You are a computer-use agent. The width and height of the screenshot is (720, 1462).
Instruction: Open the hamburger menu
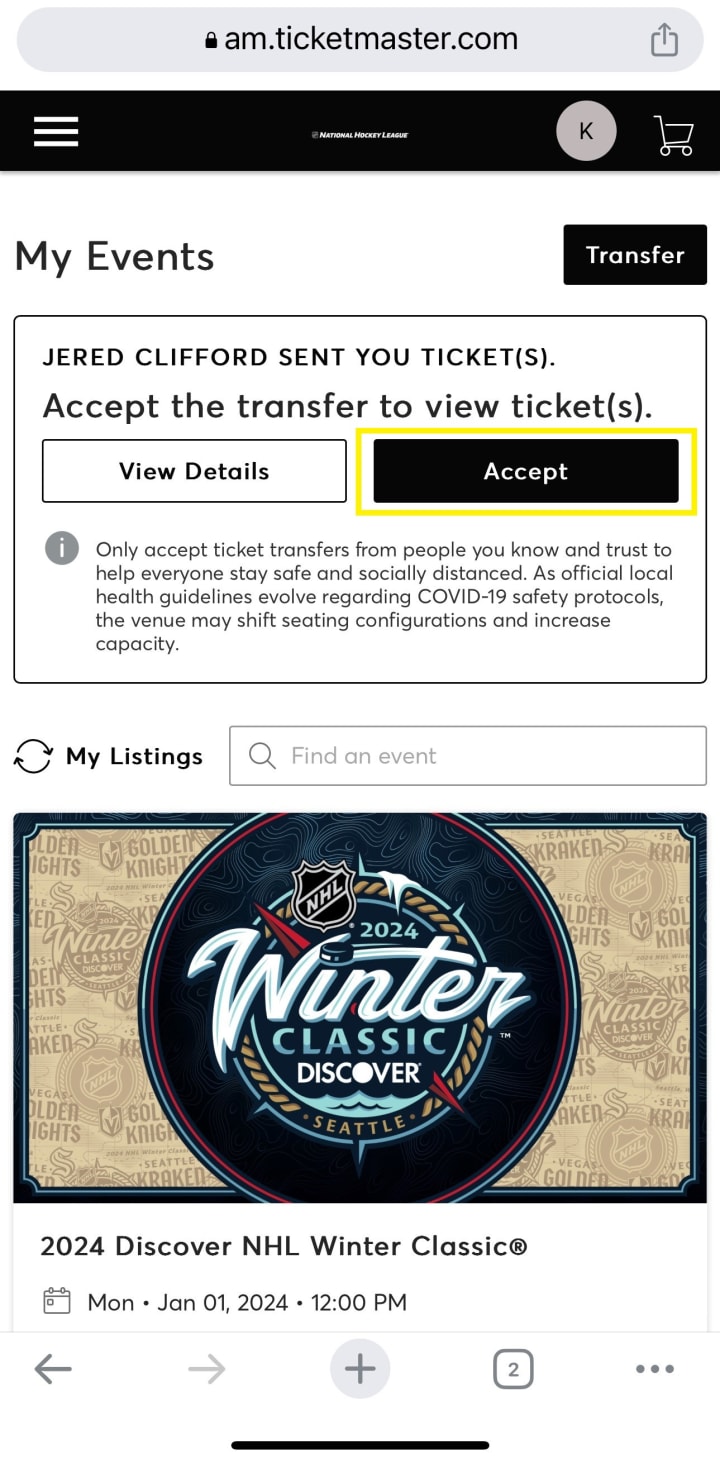tap(56, 132)
